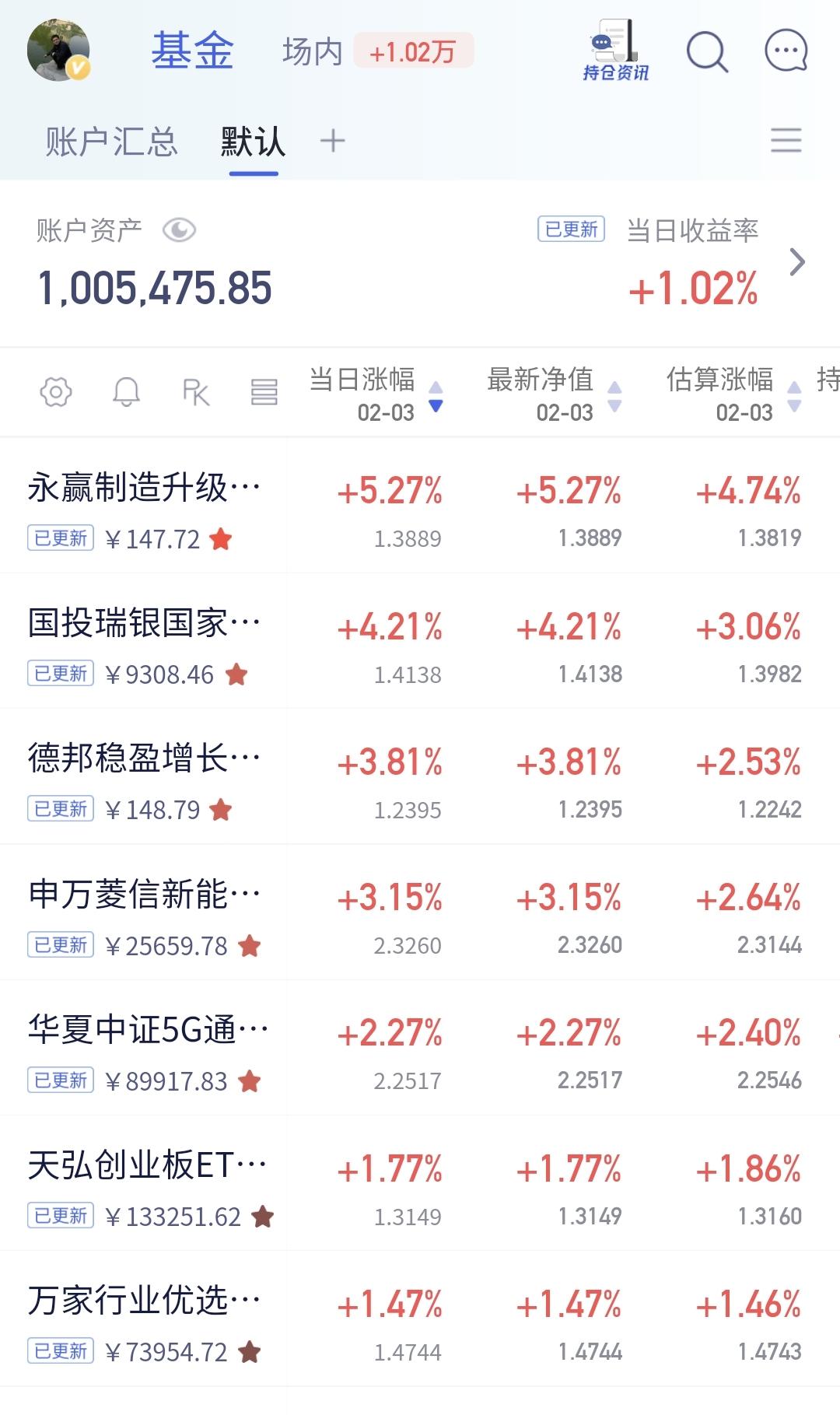840x1415 pixels.
Task: Open the alerts bell icon
Action: 126,392
